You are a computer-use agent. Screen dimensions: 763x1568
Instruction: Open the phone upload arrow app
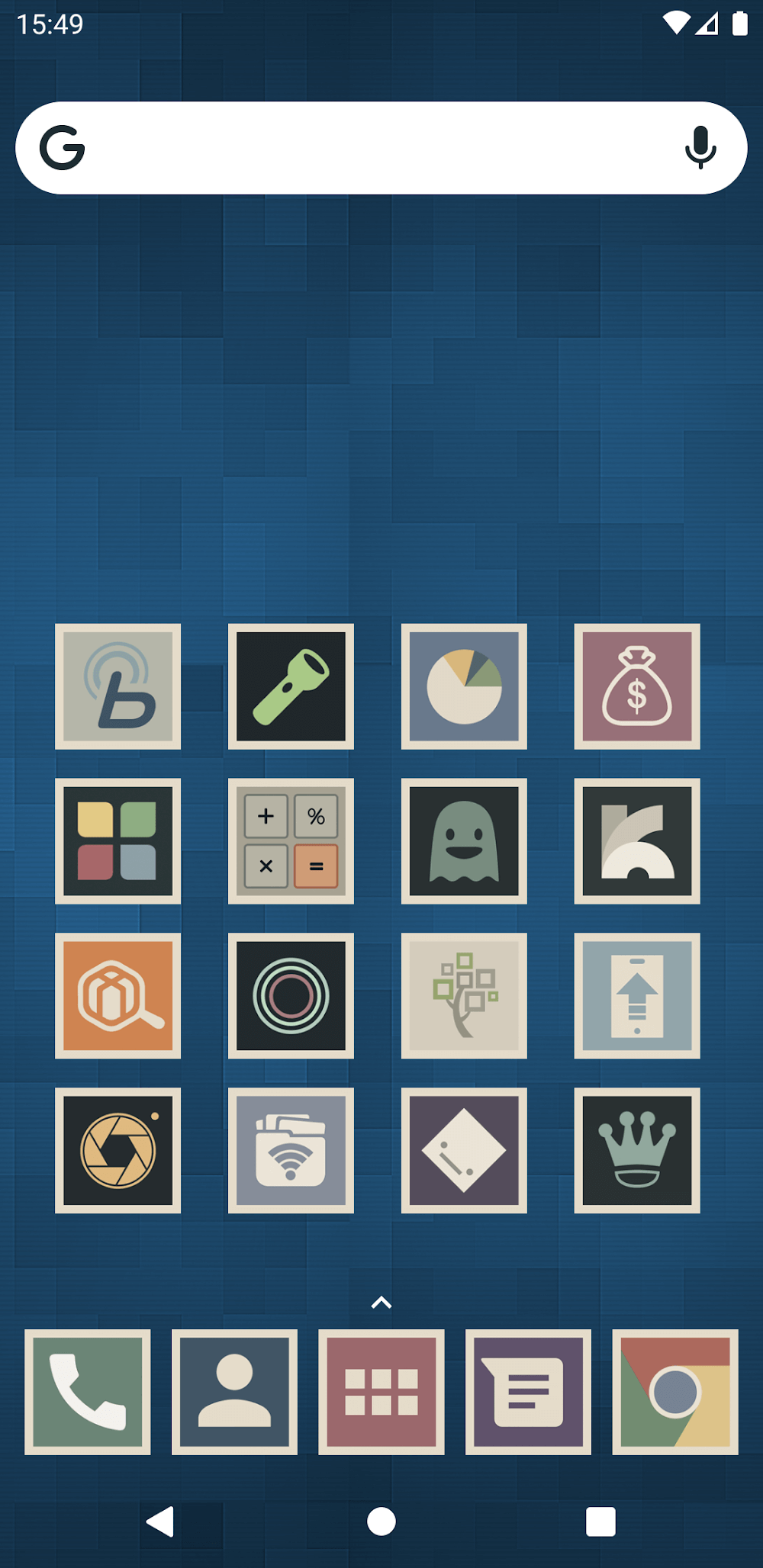(x=637, y=996)
